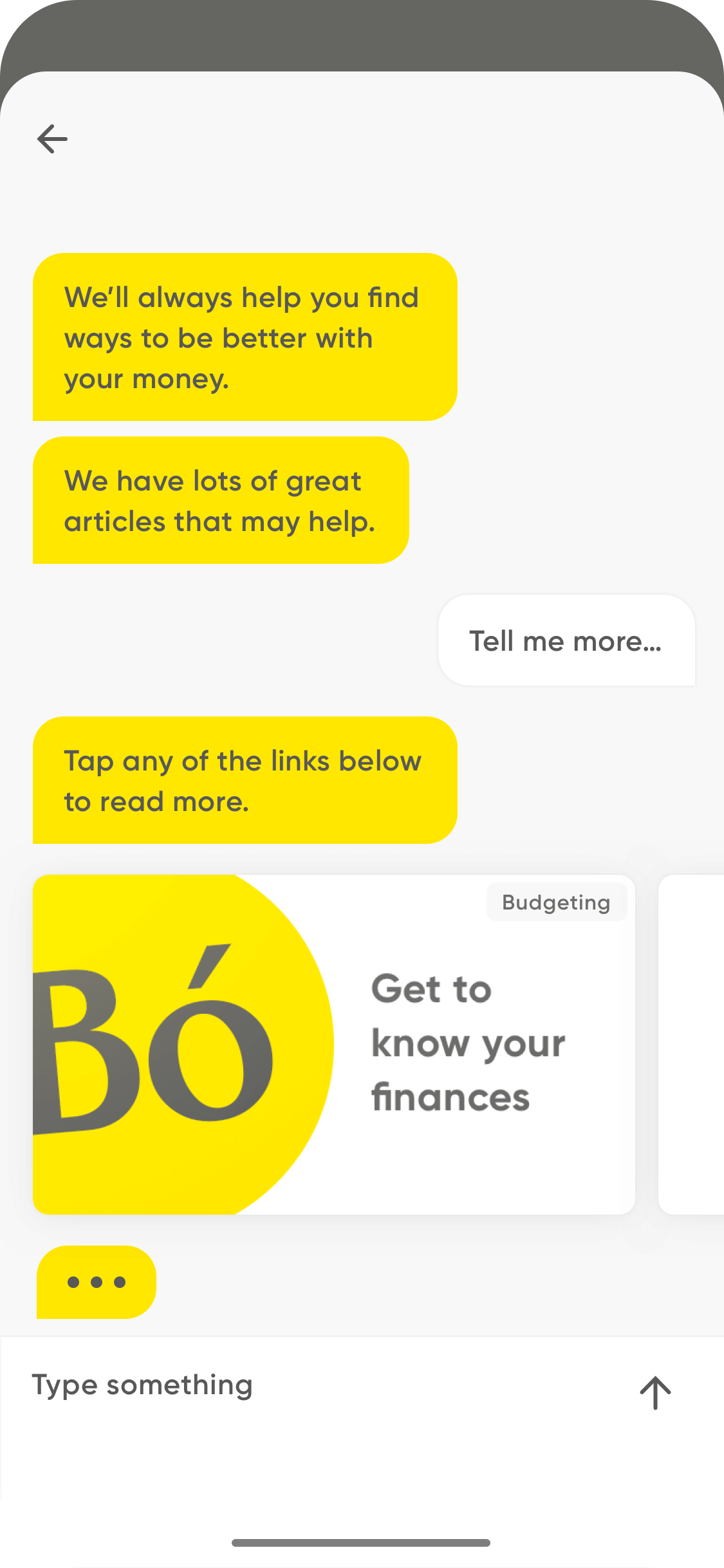
Task: Open the 'Get to know your finances' article card
Action: [x=333, y=1044]
